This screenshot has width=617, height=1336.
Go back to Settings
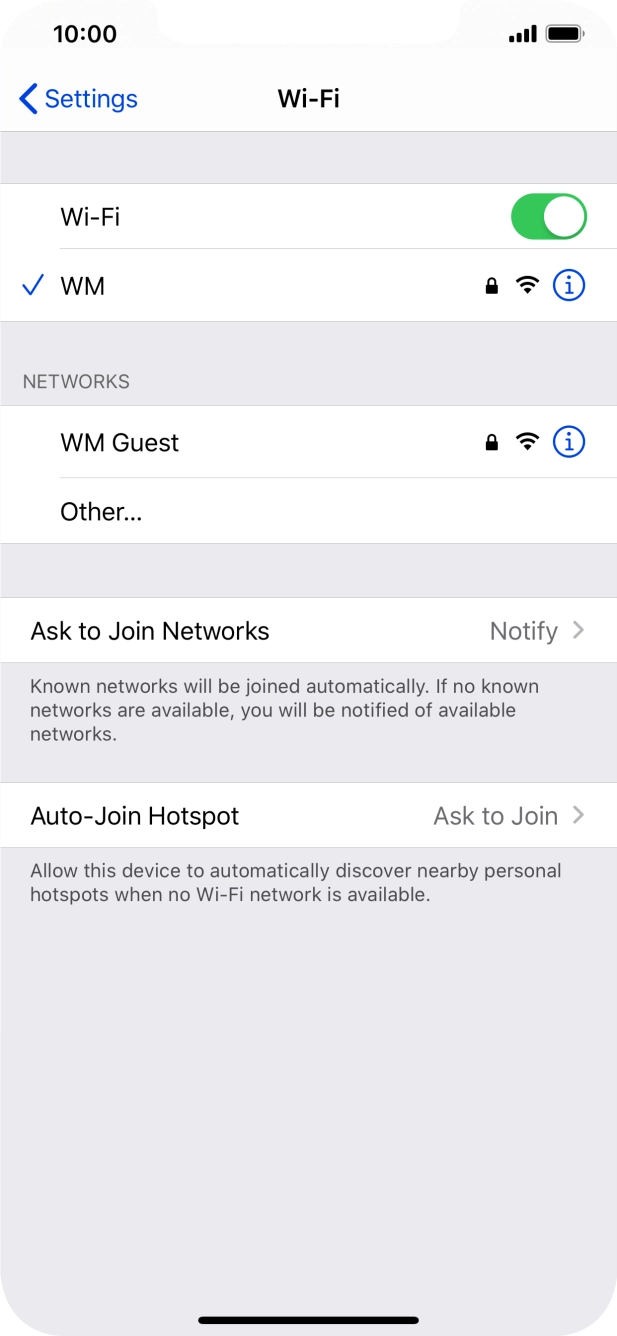pyautogui.click(x=78, y=99)
